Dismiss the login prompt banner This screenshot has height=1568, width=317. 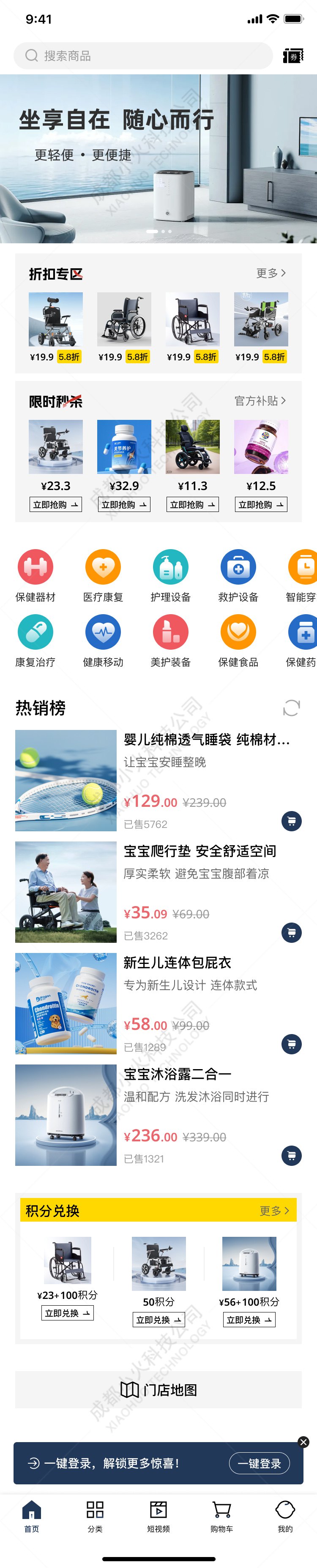point(303,1442)
